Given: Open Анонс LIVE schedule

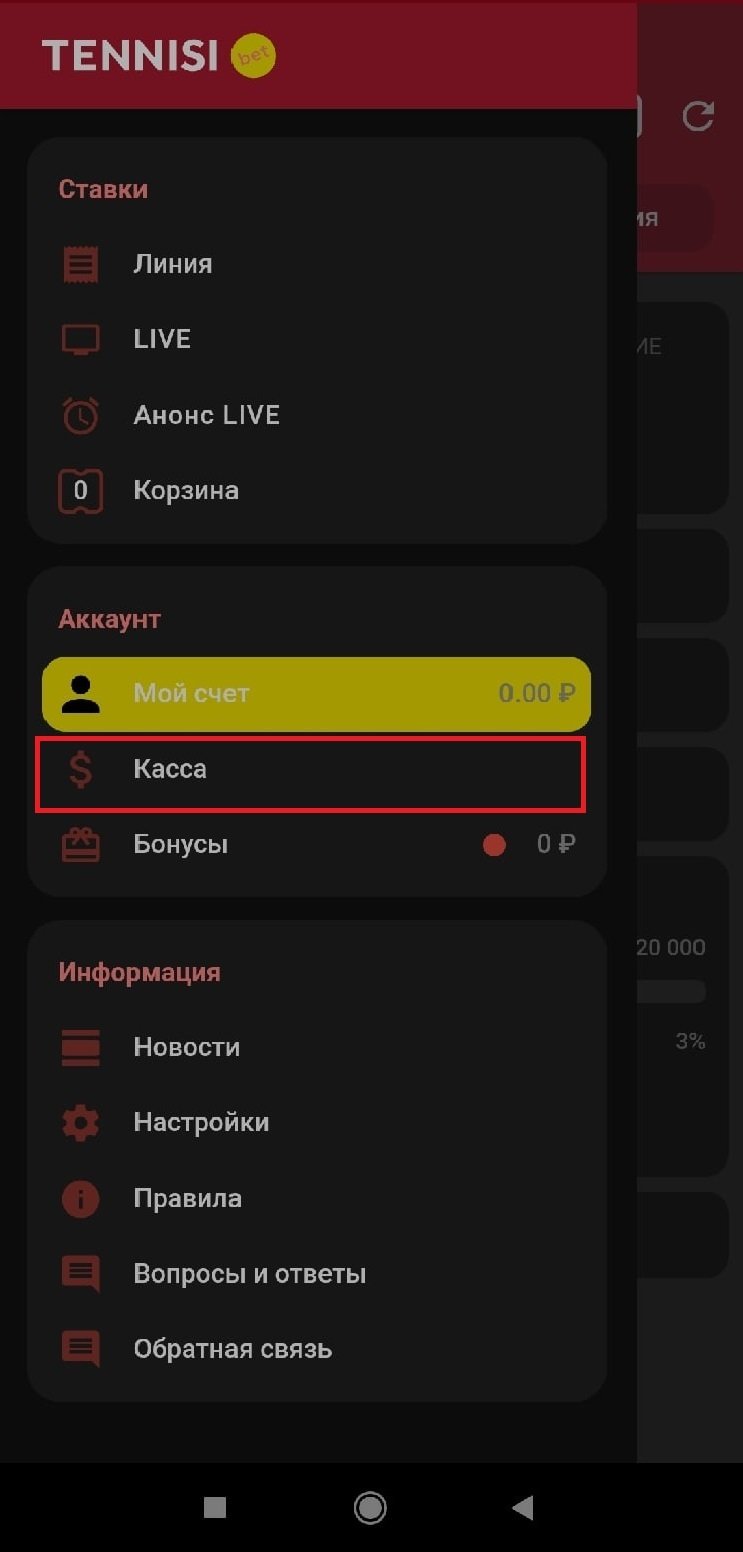Looking at the screenshot, I should [x=206, y=415].
